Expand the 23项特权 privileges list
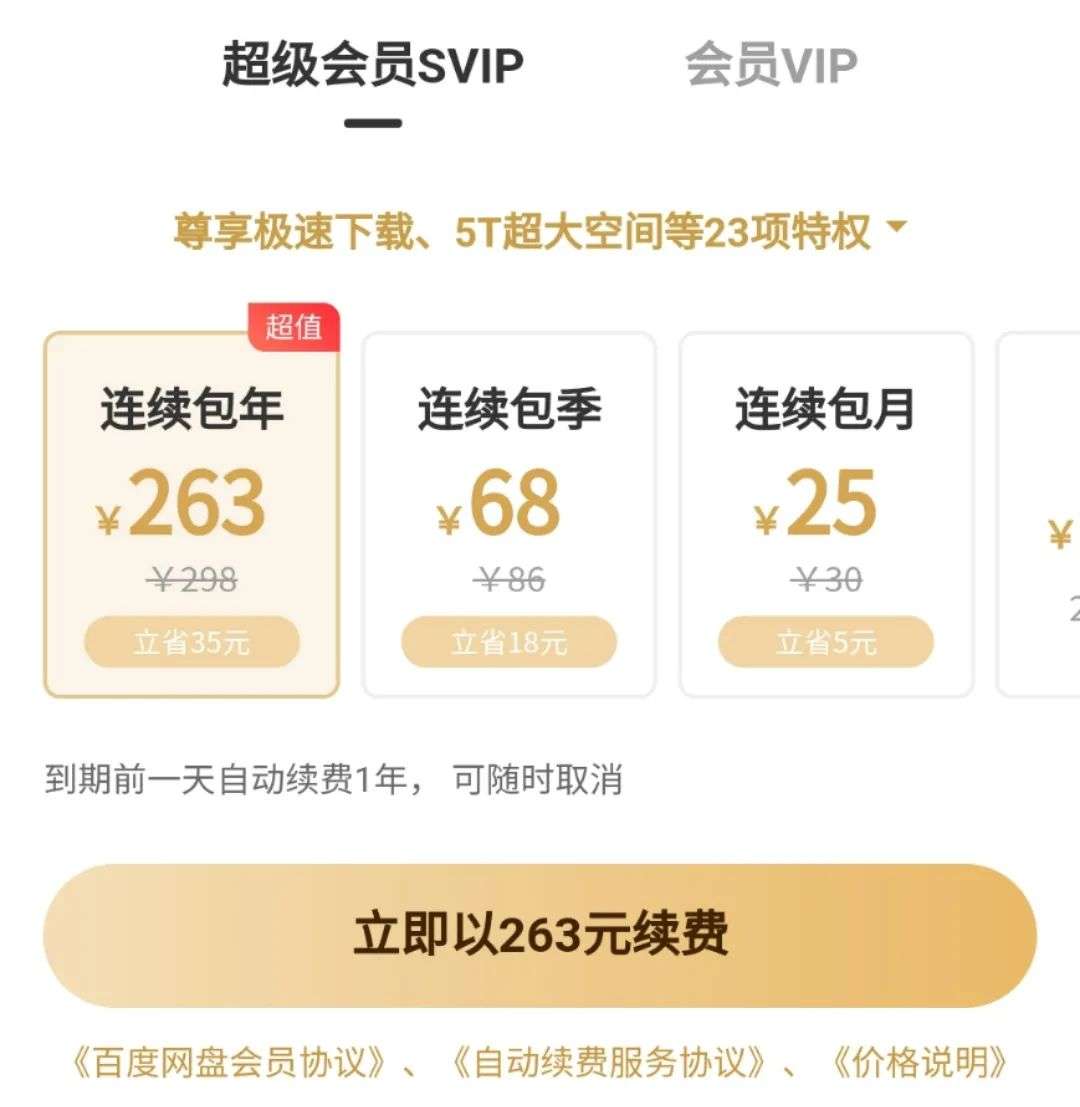This screenshot has height=1107, width=1080. point(897,229)
